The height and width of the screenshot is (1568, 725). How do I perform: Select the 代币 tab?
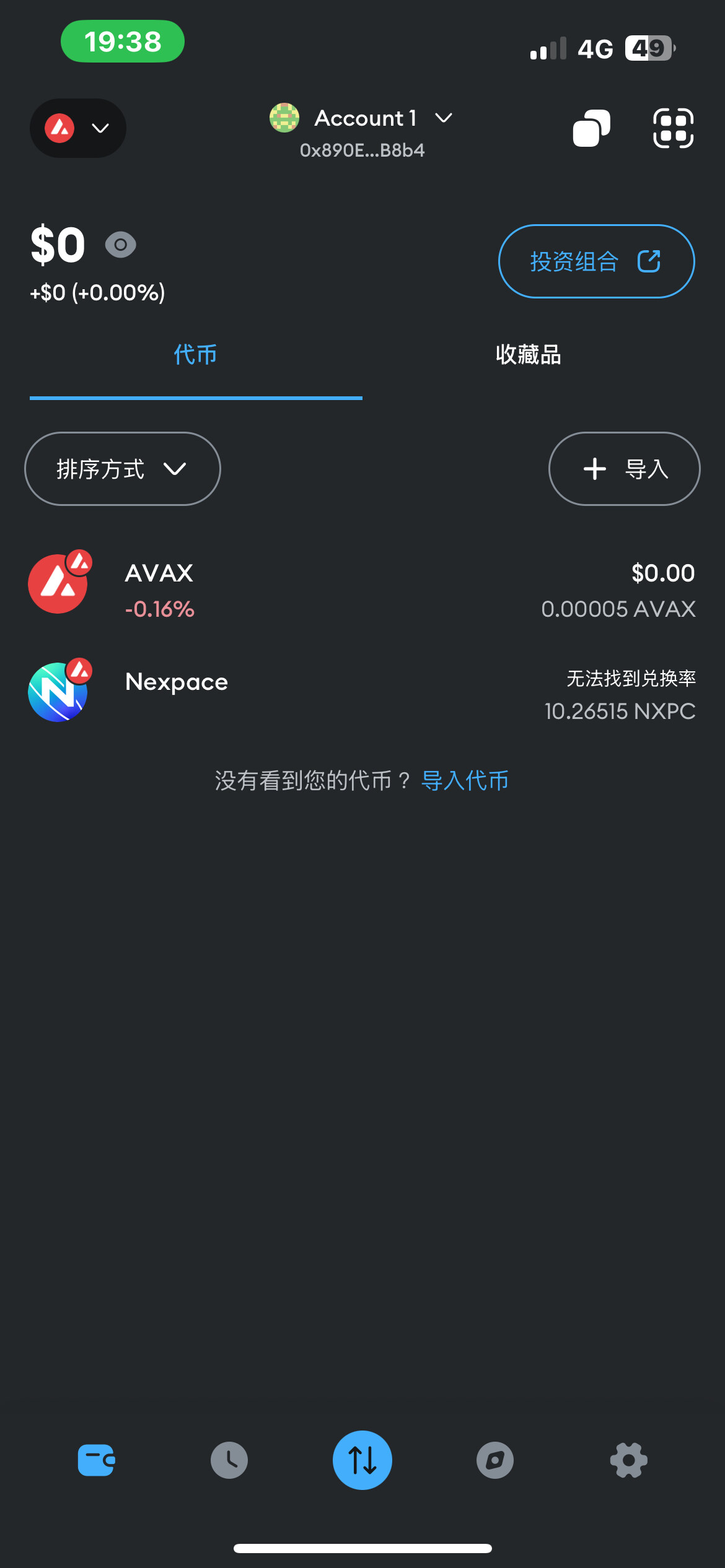click(x=195, y=355)
